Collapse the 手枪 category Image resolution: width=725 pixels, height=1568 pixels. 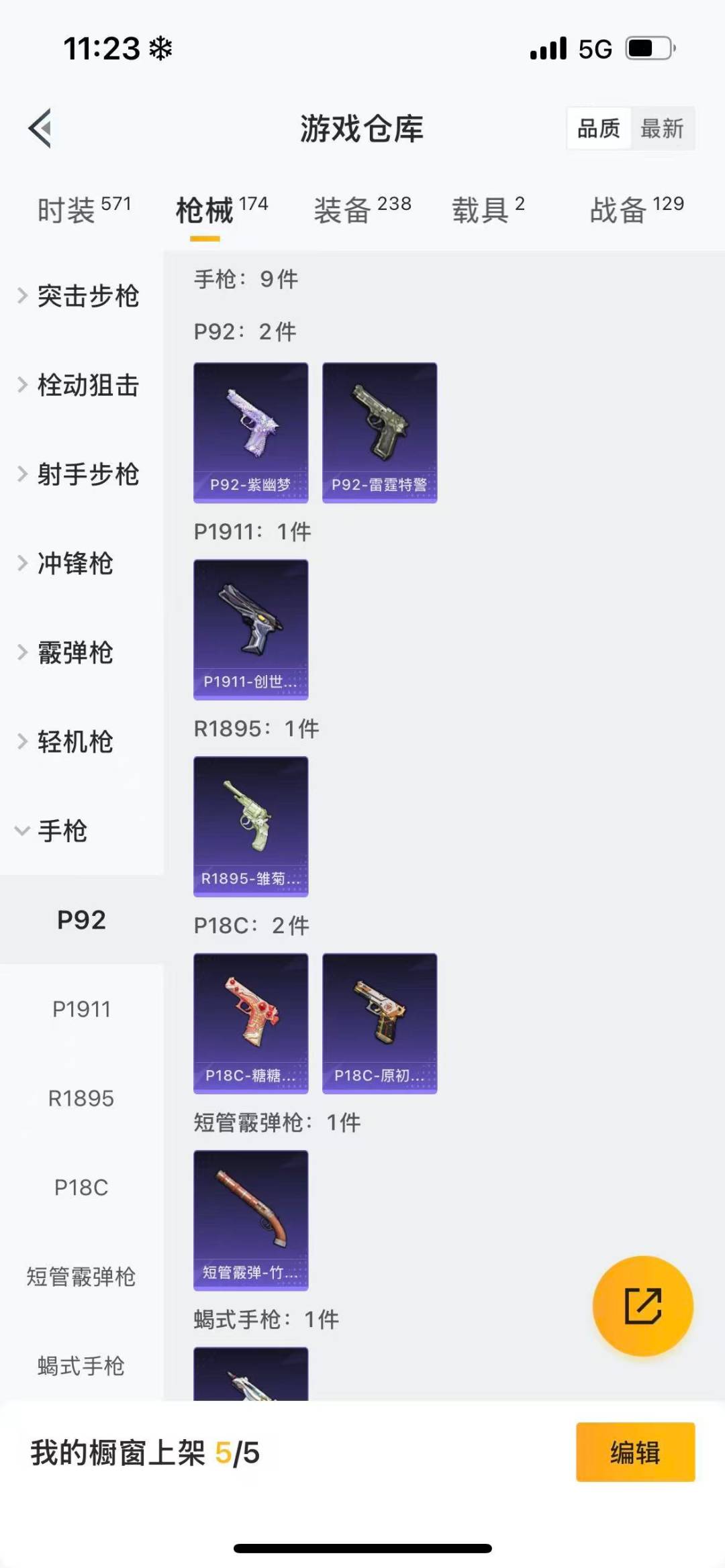click(x=54, y=831)
